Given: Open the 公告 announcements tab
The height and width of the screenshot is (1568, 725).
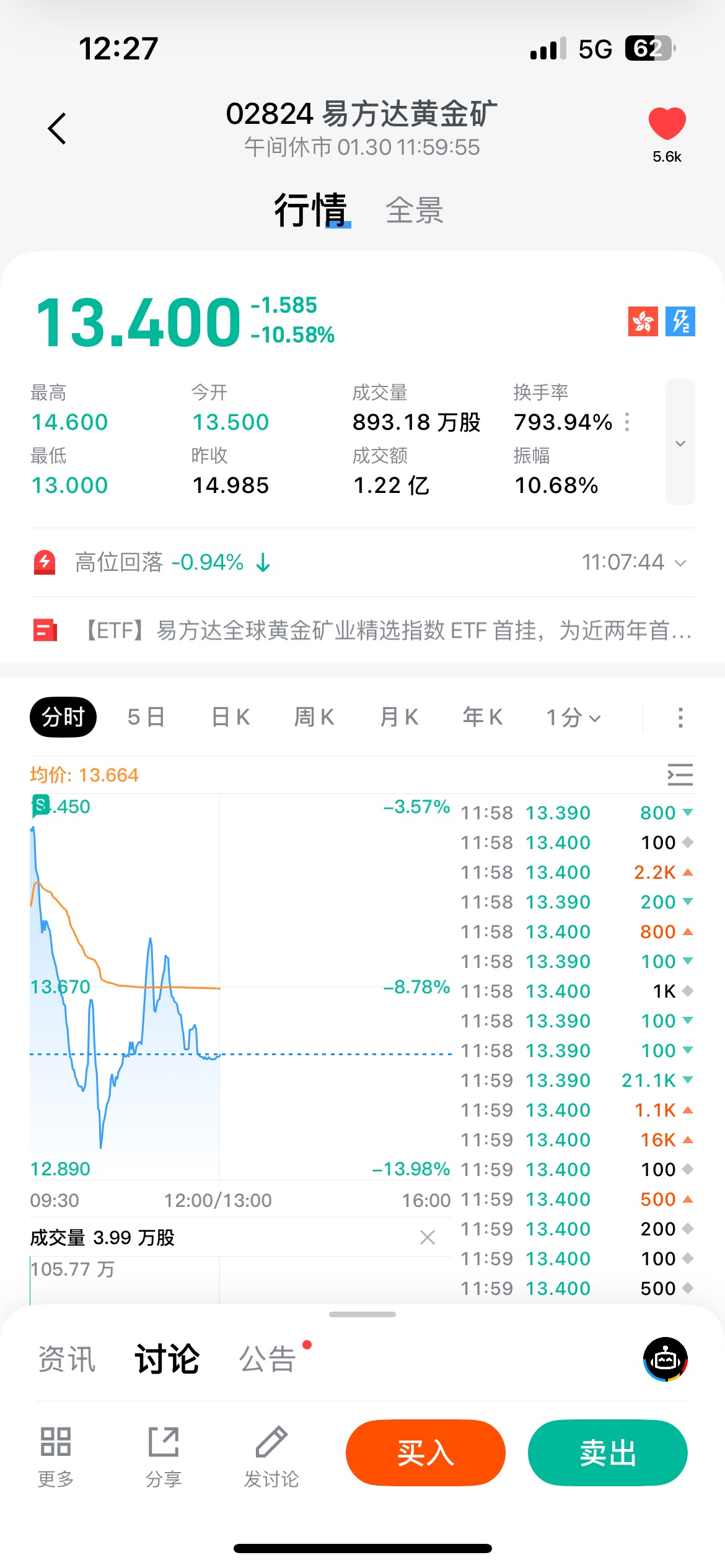Looking at the screenshot, I should (268, 1360).
